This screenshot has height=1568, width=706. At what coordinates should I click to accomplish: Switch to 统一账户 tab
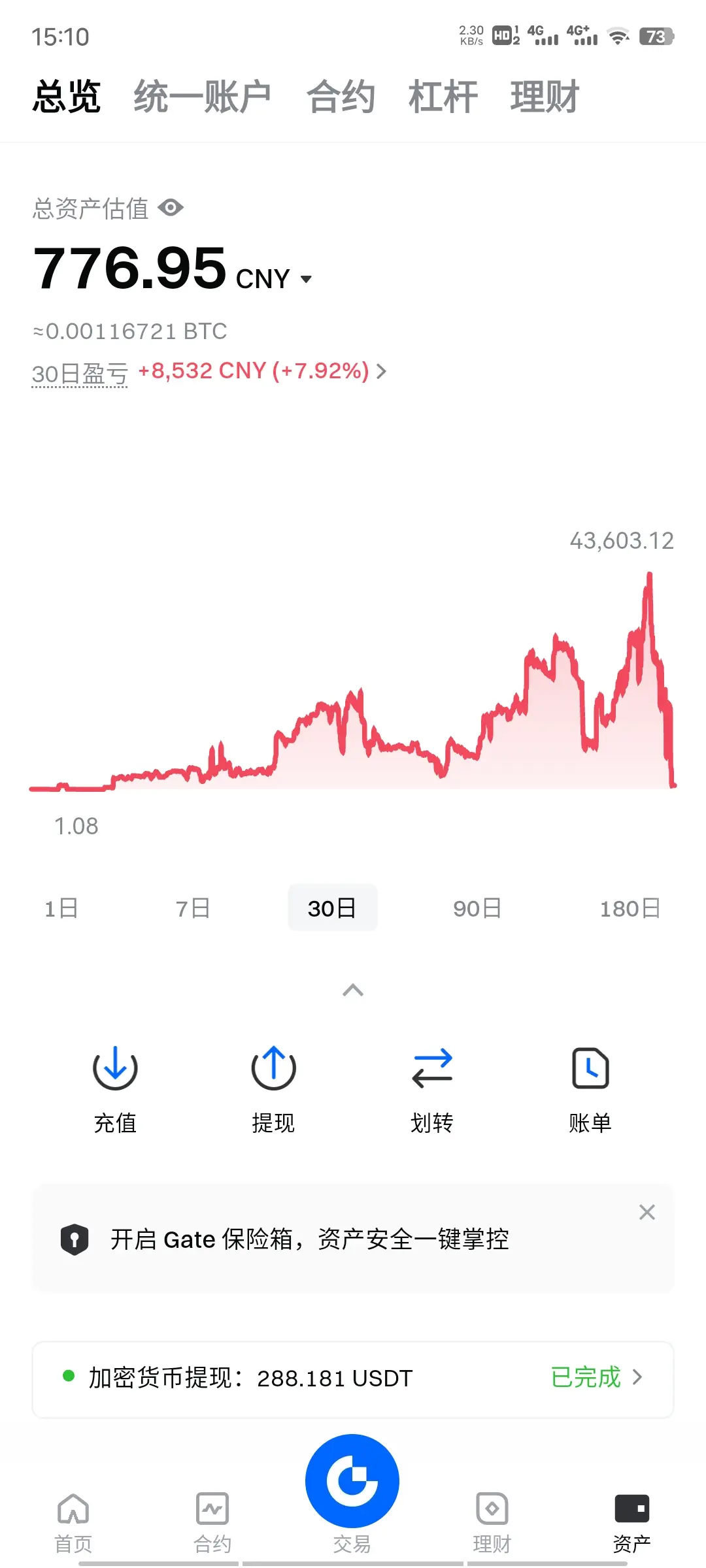coord(202,97)
